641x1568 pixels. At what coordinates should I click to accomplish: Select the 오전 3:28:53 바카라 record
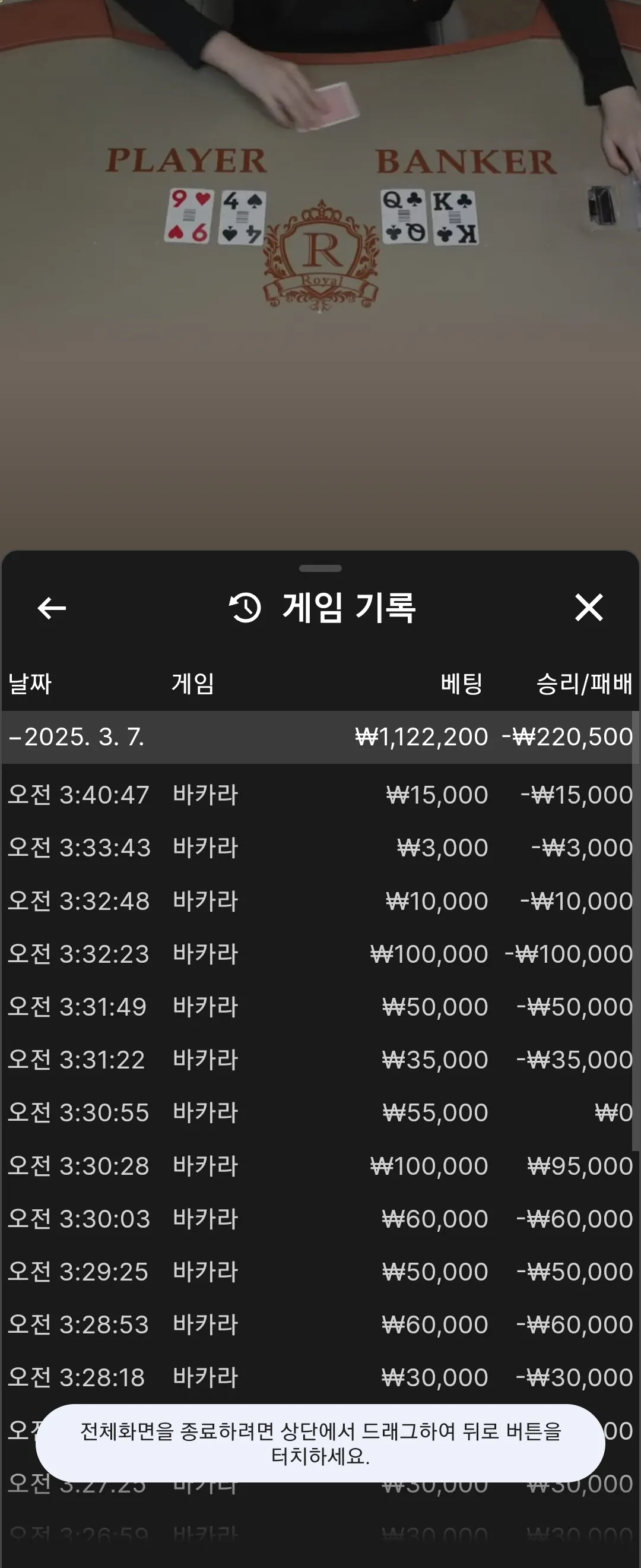pyautogui.click(x=320, y=1325)
